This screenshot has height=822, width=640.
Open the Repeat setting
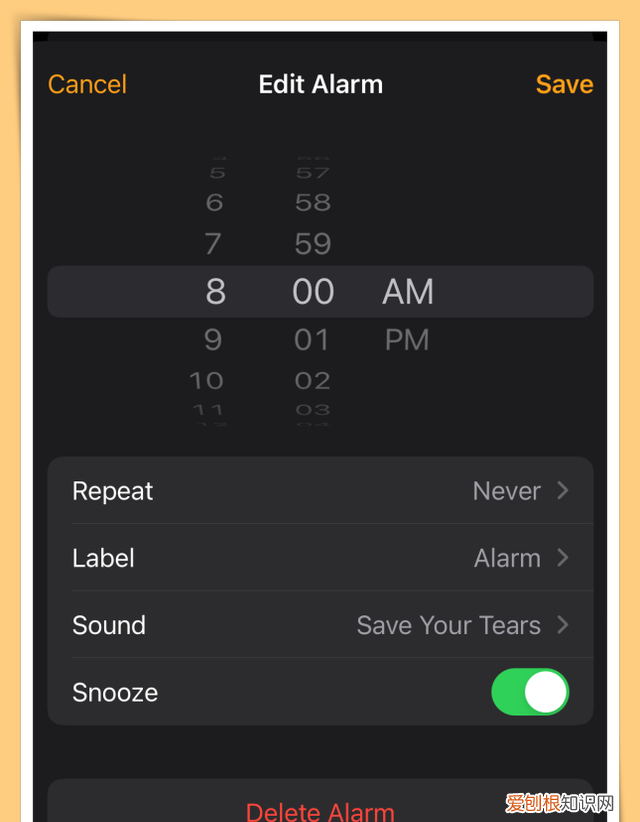320,491
